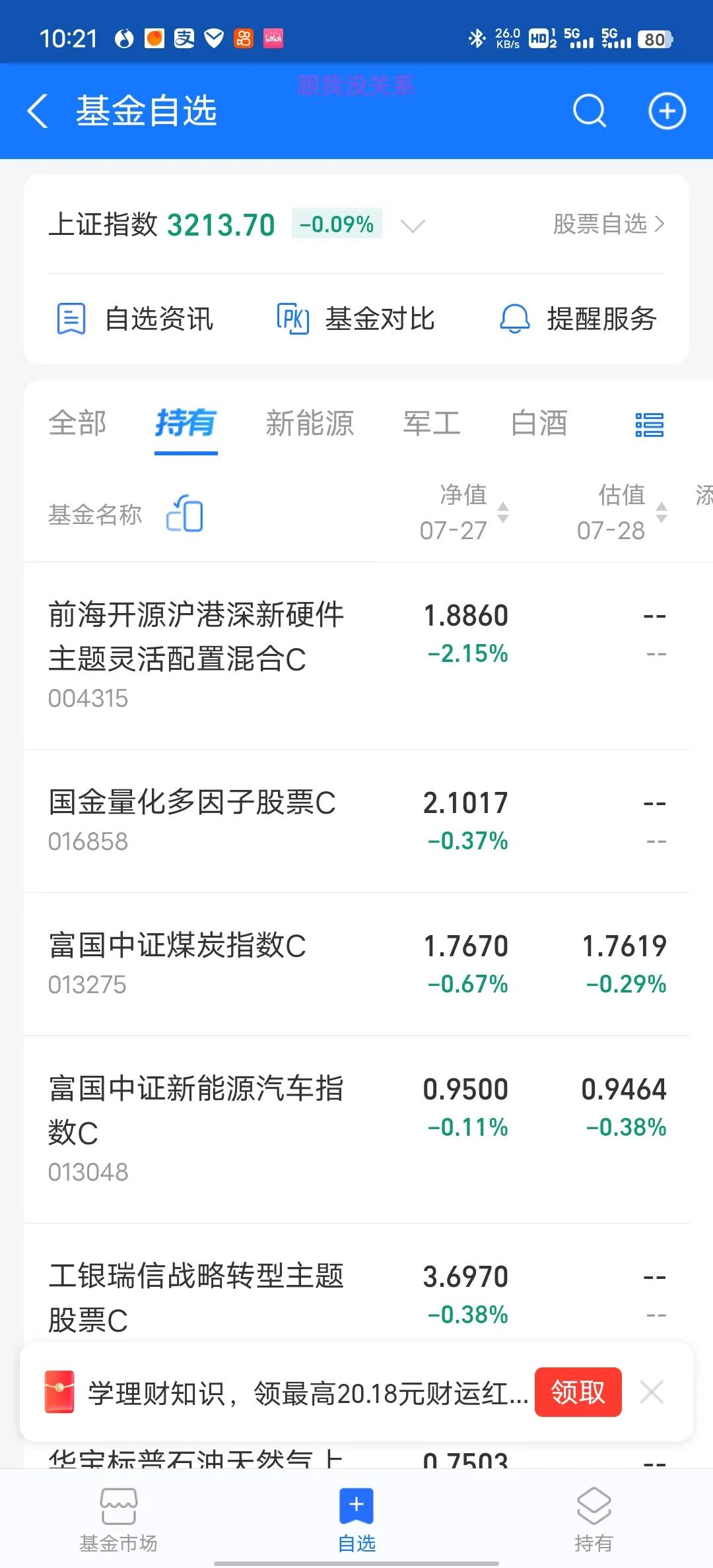Image resolution: width=713 pixels, height=1568 pixels.
Task: Select the 新能源 group tab
Action: tap(310, 423)
